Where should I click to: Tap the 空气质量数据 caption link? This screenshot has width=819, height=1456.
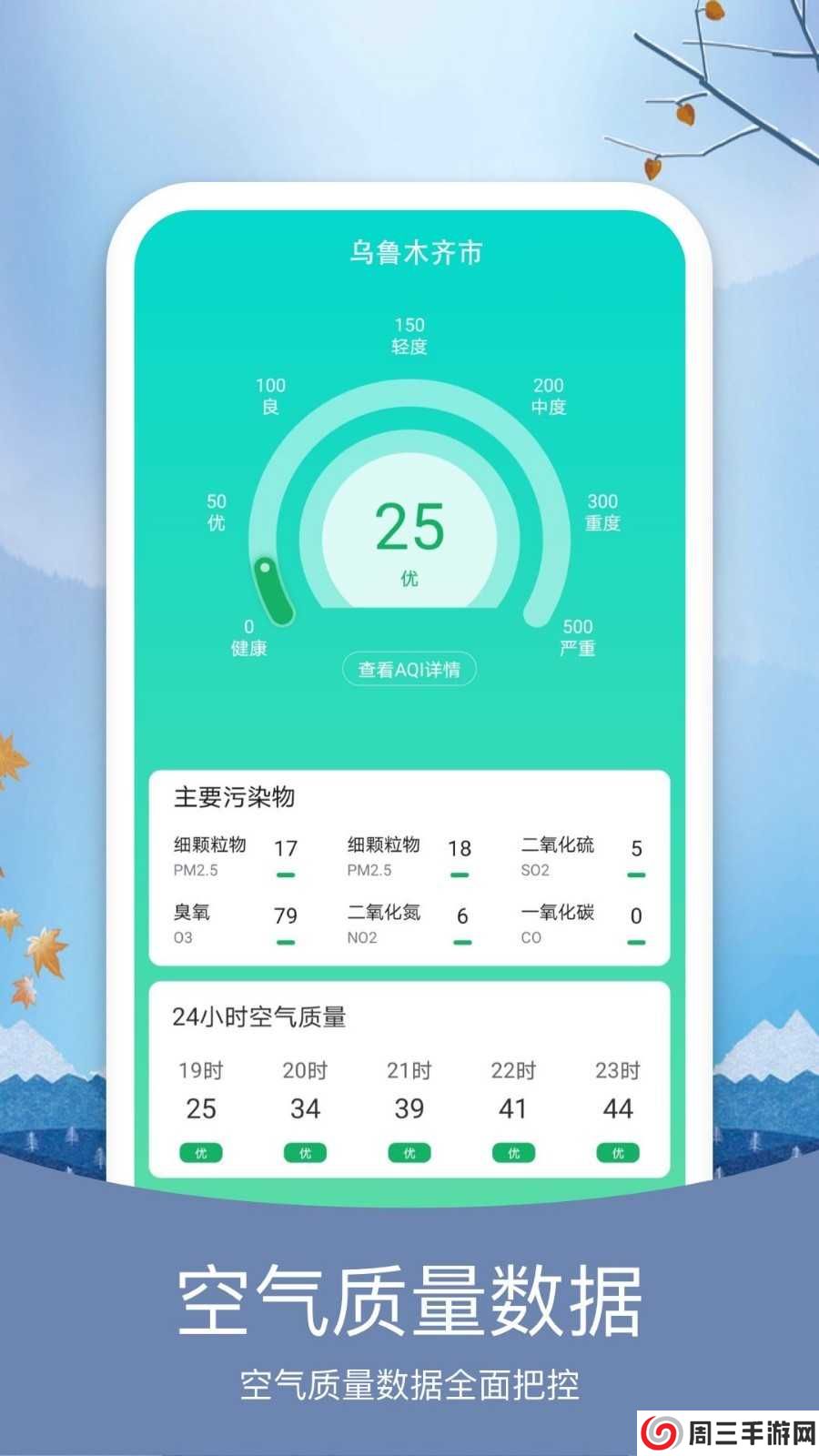[x=409, y=1301]
